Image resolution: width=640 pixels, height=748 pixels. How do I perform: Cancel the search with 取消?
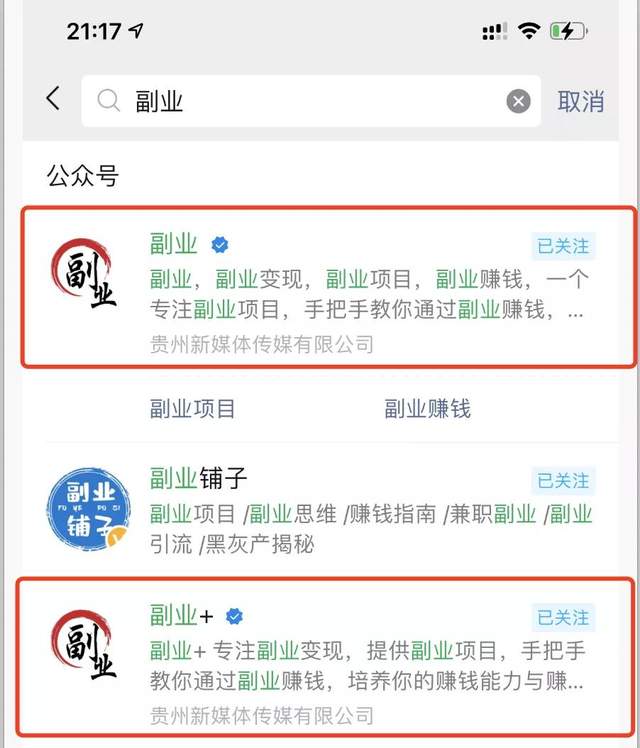[x=581, y=100]
